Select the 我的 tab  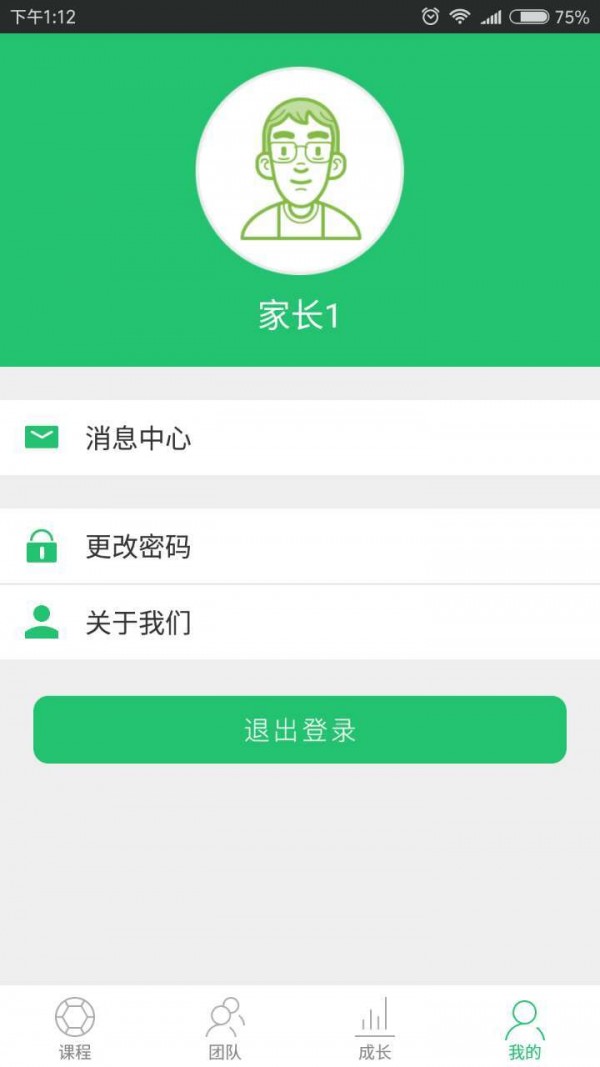524,1028
